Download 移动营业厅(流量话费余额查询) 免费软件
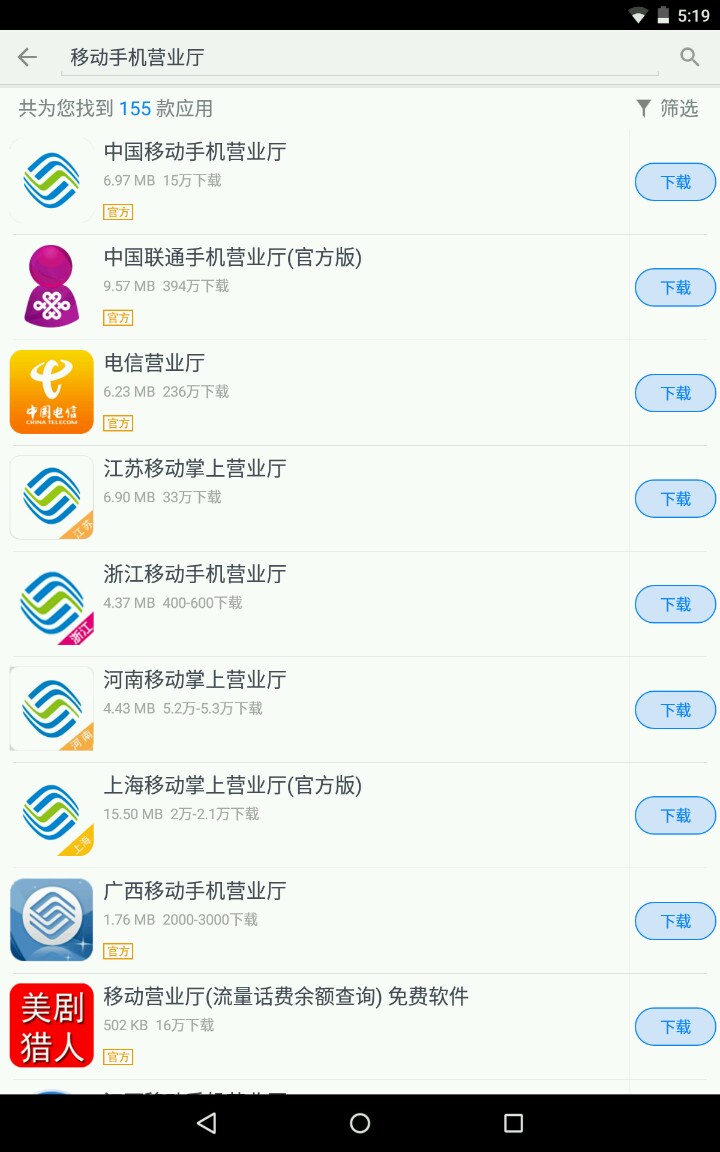Screen dimensions: 720x1152 (x=675, y=1027)
